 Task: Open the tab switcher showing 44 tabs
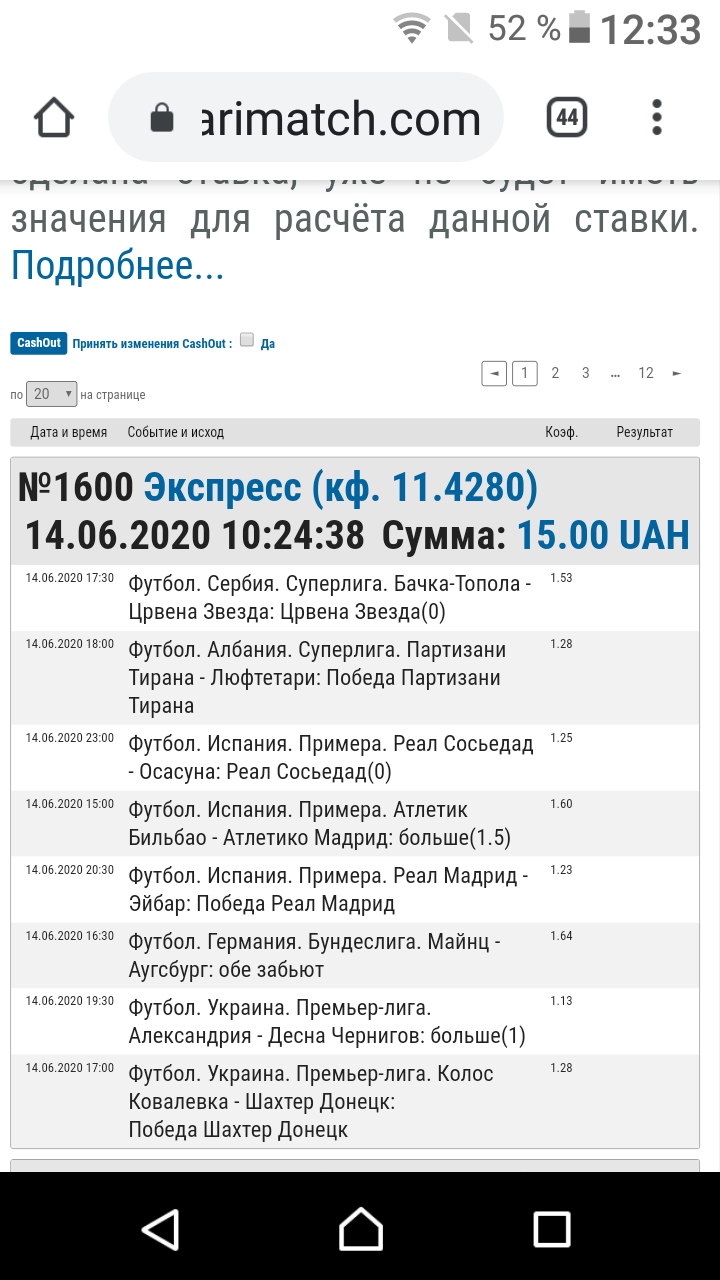pos(567,118)
